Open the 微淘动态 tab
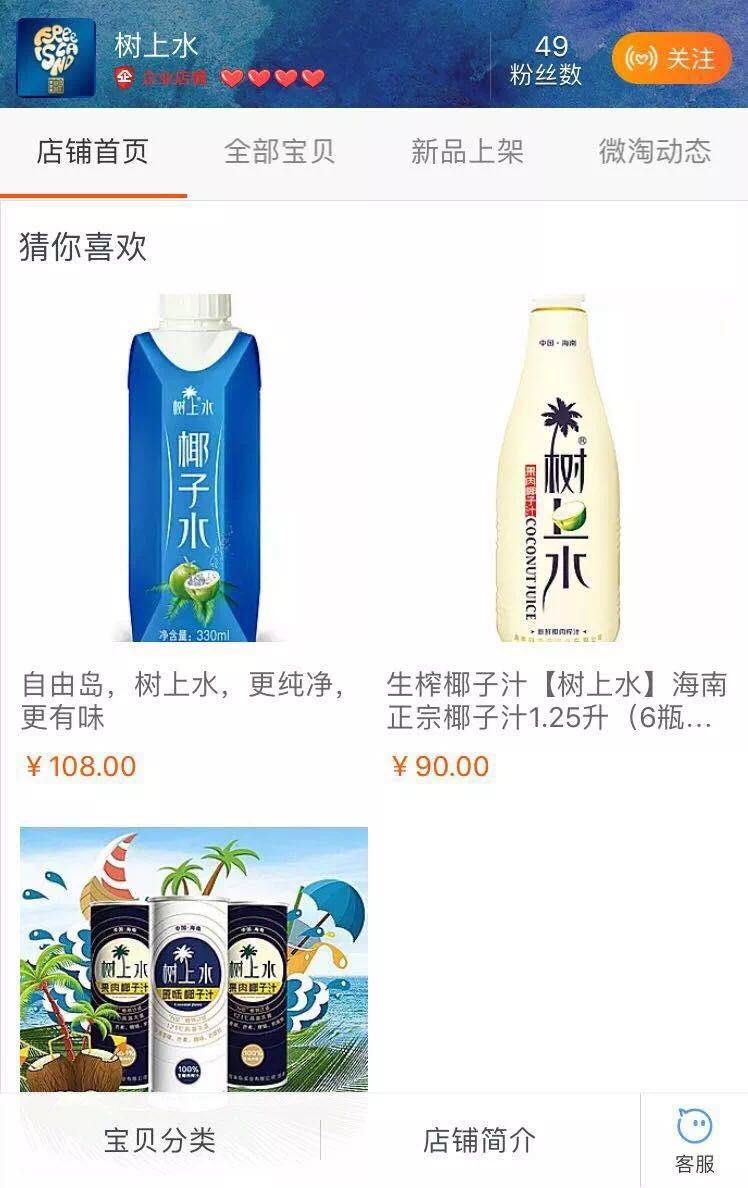 (654, 152)
